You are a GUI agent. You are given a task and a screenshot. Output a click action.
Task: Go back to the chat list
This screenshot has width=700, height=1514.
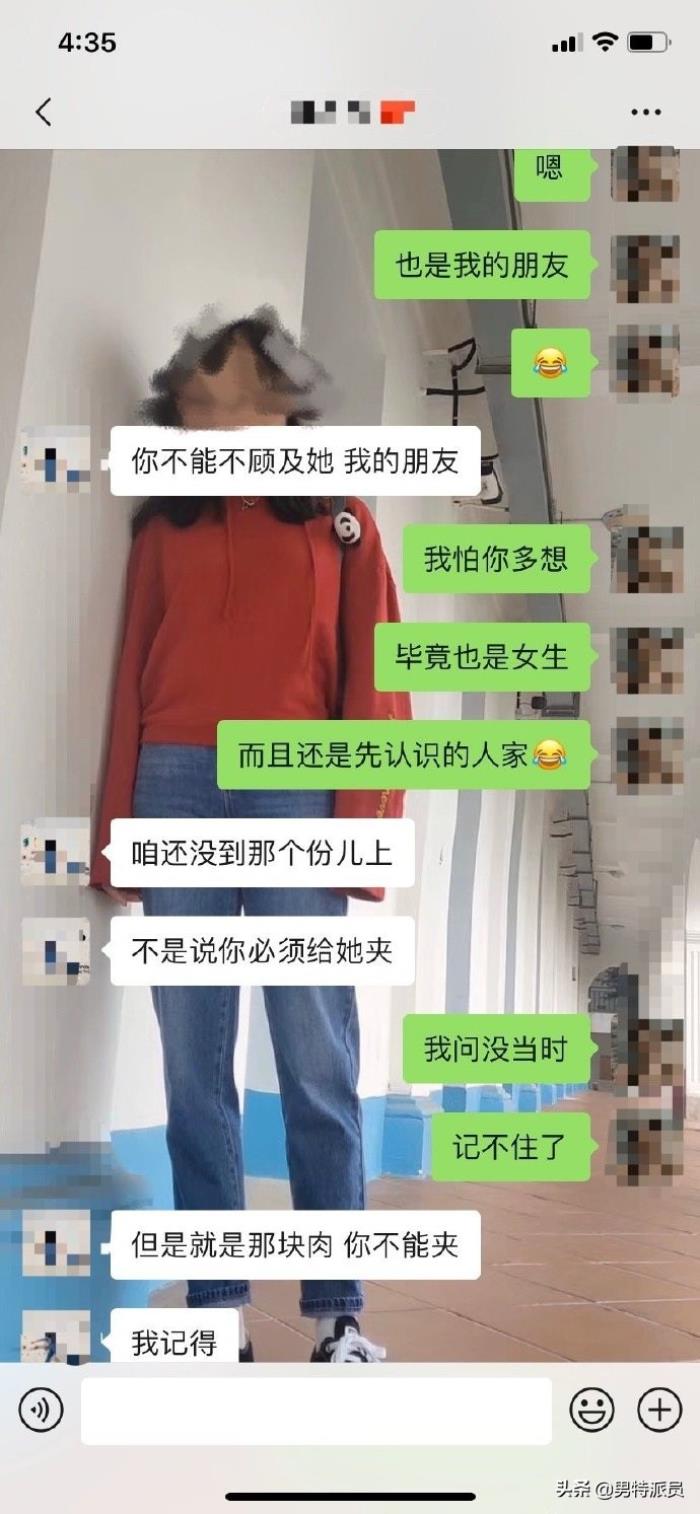(x=43, y=112)
